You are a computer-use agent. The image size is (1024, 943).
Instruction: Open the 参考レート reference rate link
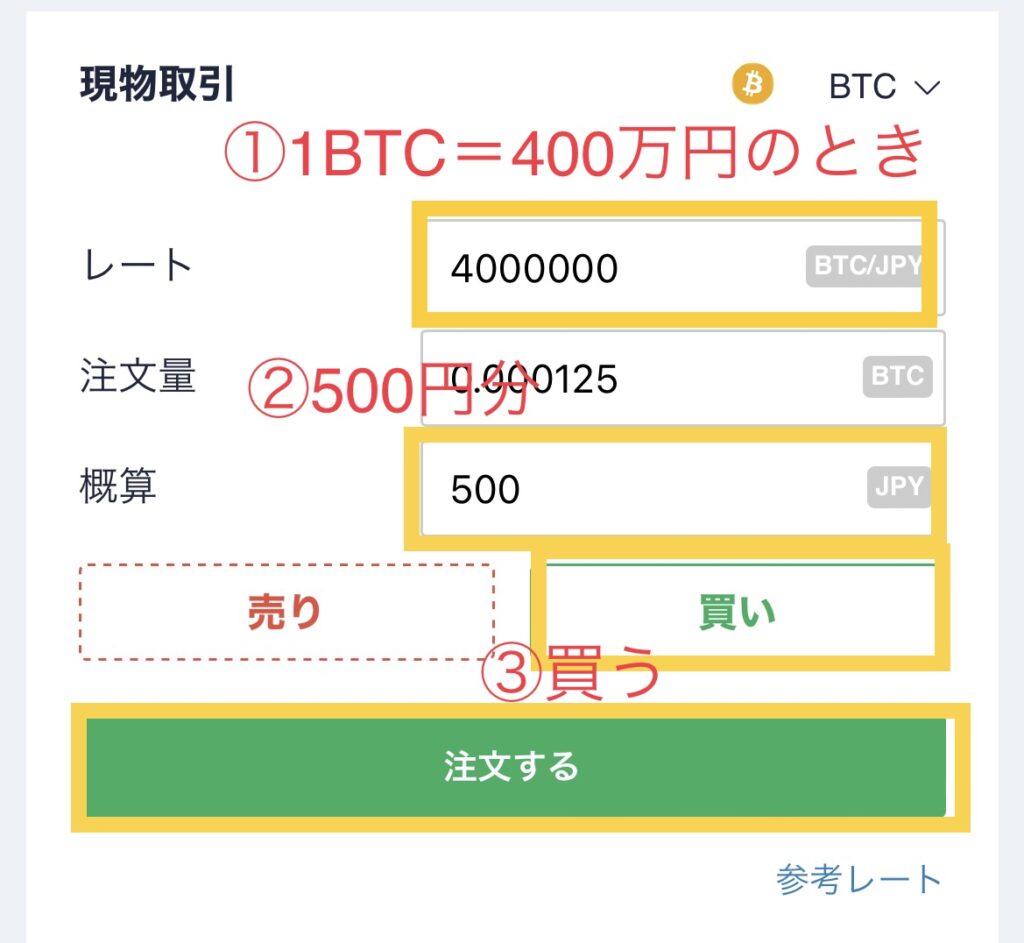coord(858,880)
